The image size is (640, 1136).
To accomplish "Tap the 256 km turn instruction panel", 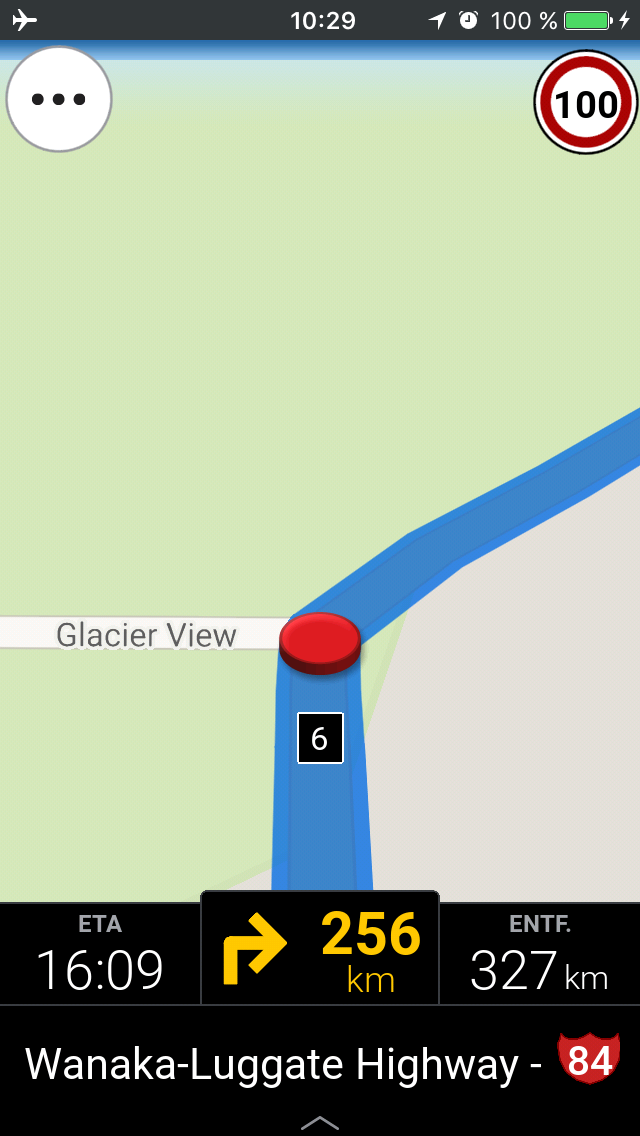I will [320, 948].
